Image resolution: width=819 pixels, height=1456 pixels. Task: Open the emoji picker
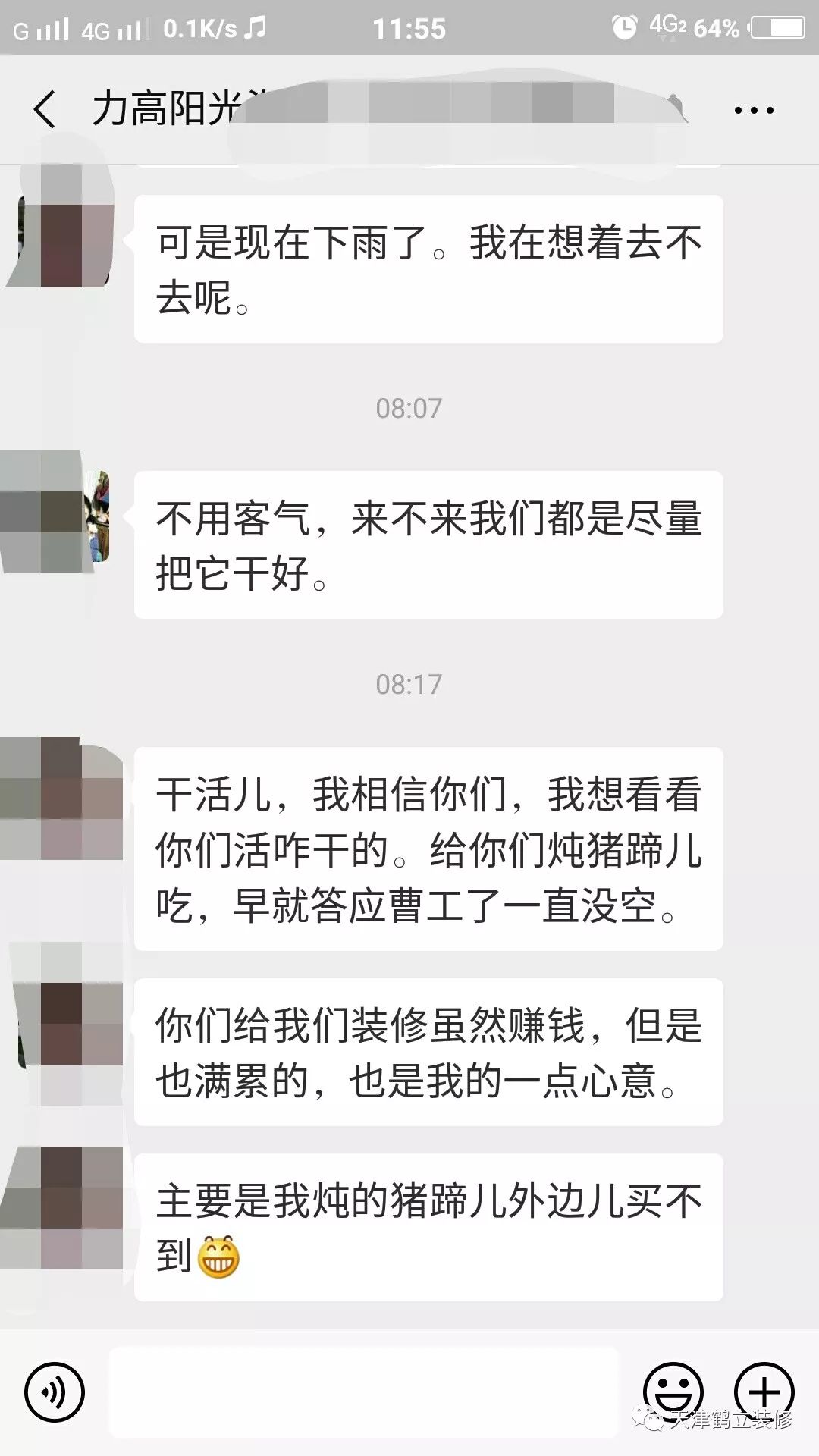(673, 1392)
